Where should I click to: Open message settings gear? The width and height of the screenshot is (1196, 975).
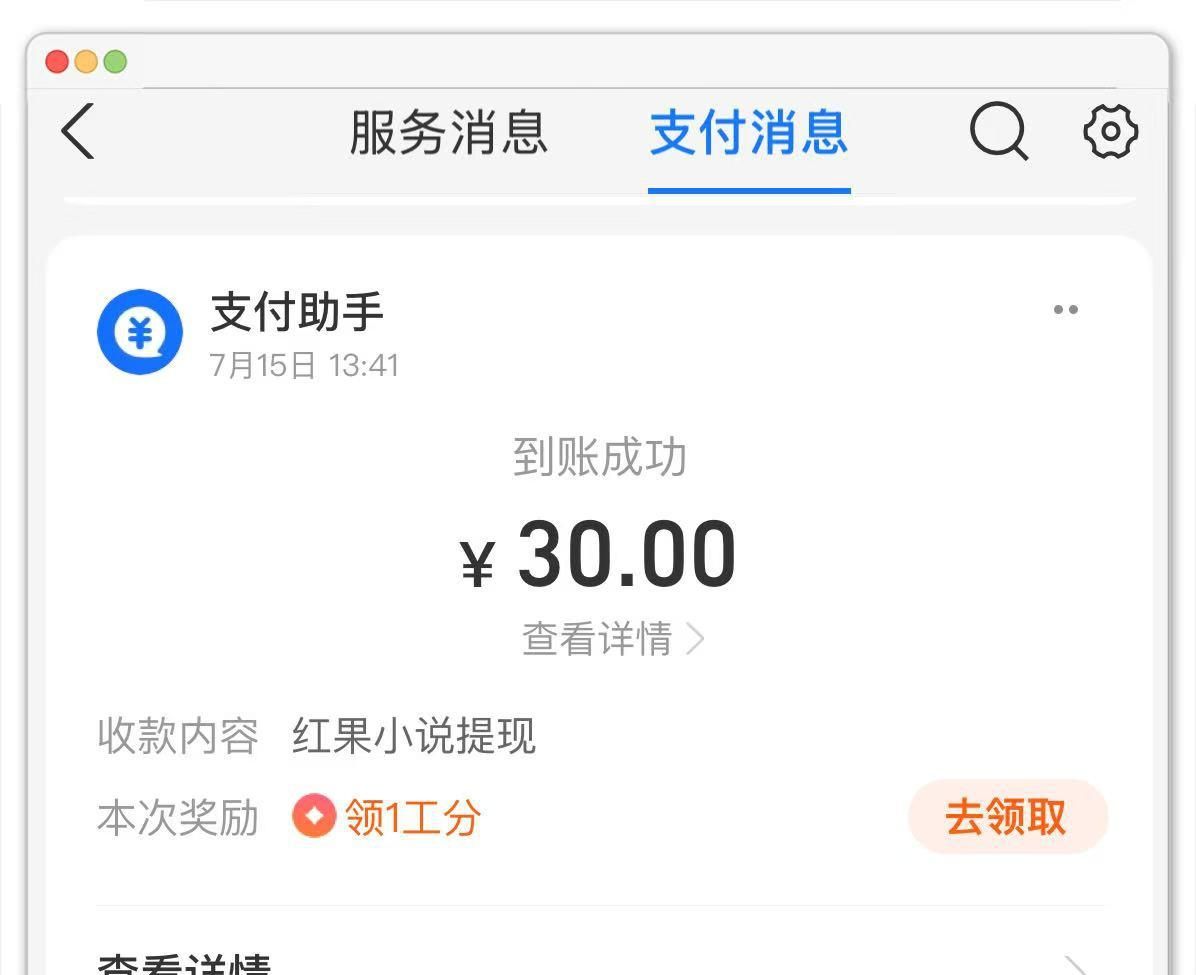(x=1110, y=131)
